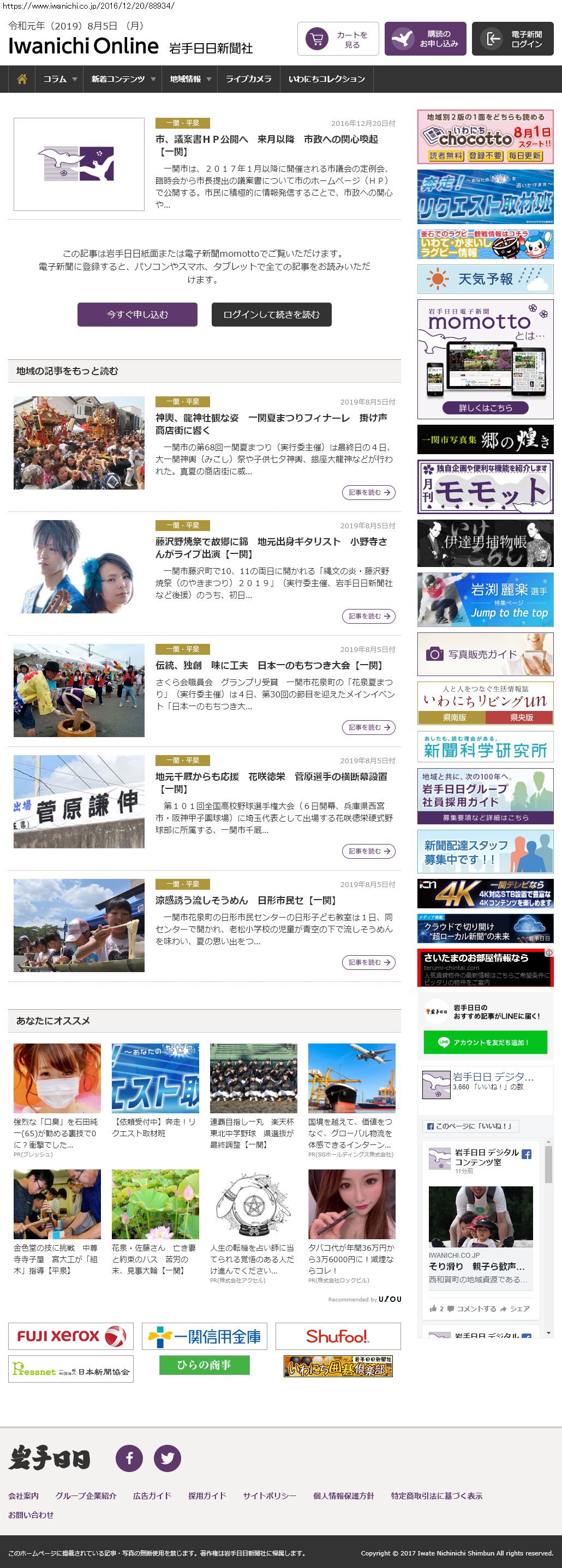Open 会社案内 footer link
This screenshot has width=562, height=1568.
[x=23, y=1495]
